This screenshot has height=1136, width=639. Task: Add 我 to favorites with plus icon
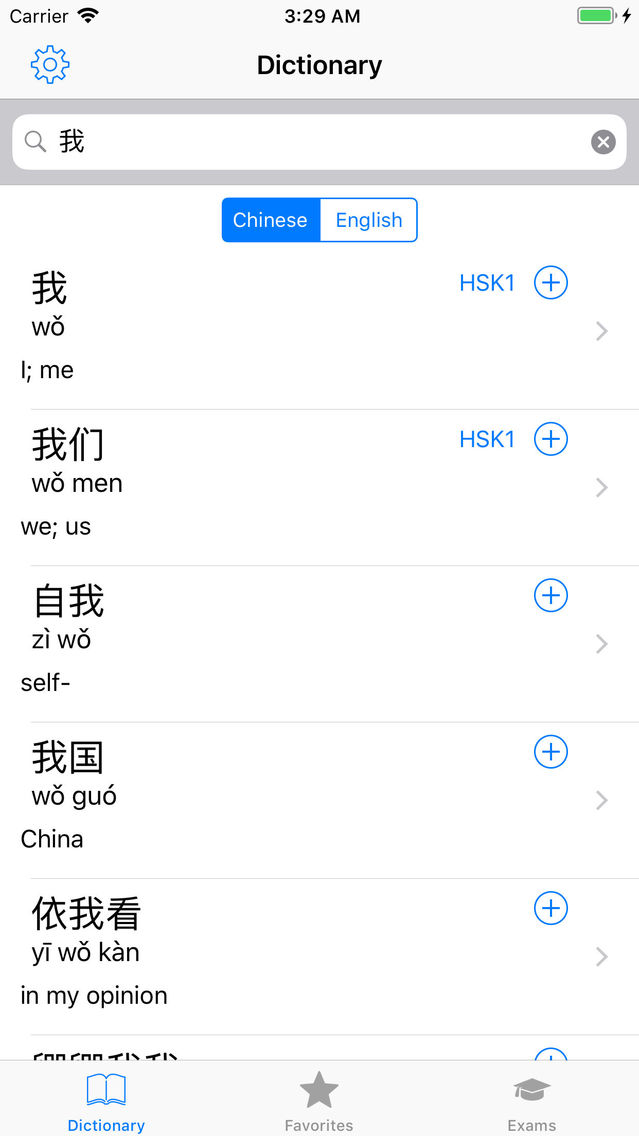point(551,283)
